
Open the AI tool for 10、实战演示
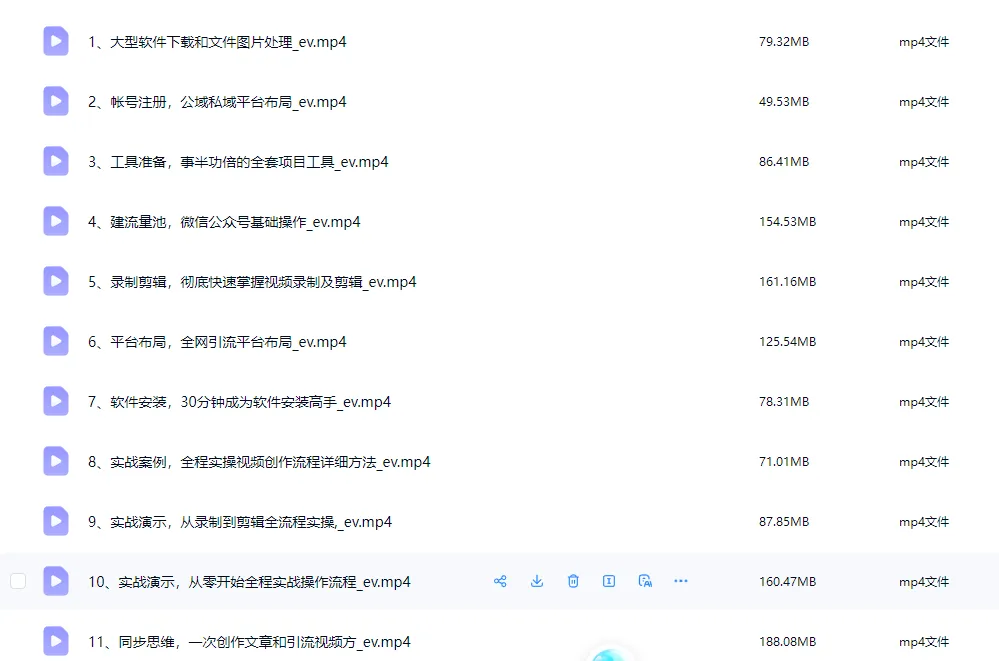click(645, 581)
